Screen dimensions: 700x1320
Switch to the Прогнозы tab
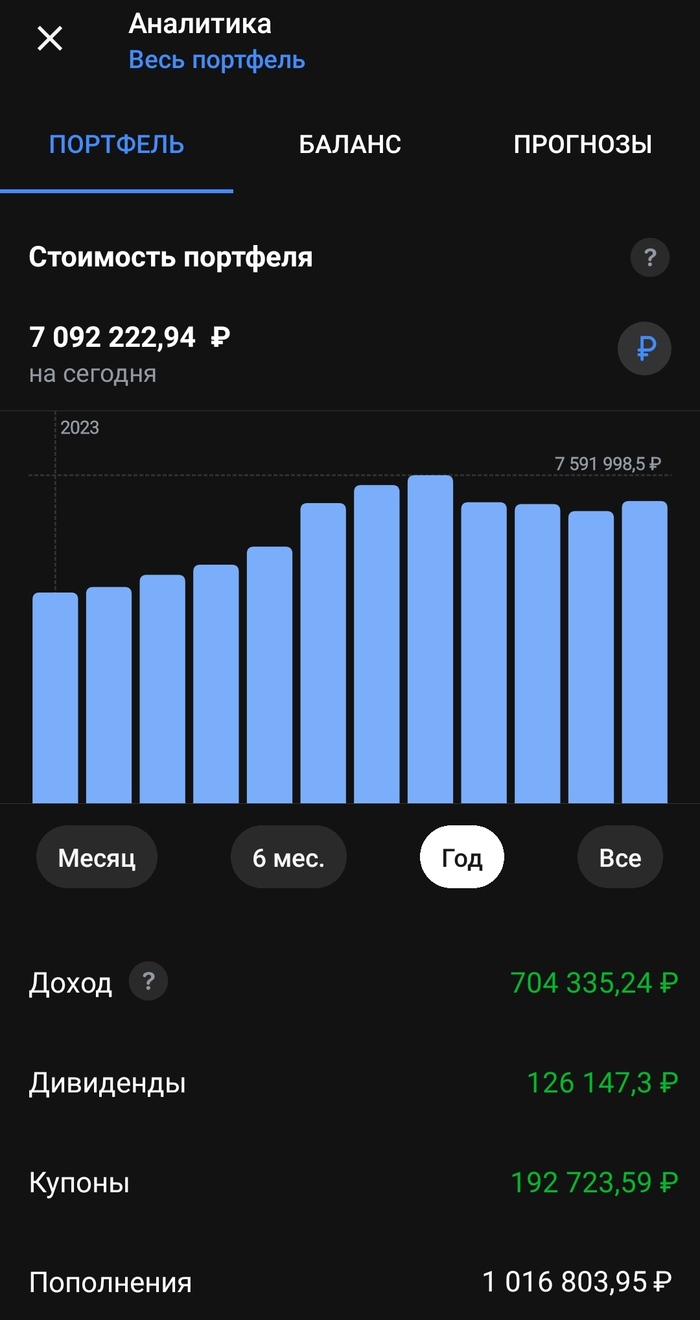pos(582,144)
